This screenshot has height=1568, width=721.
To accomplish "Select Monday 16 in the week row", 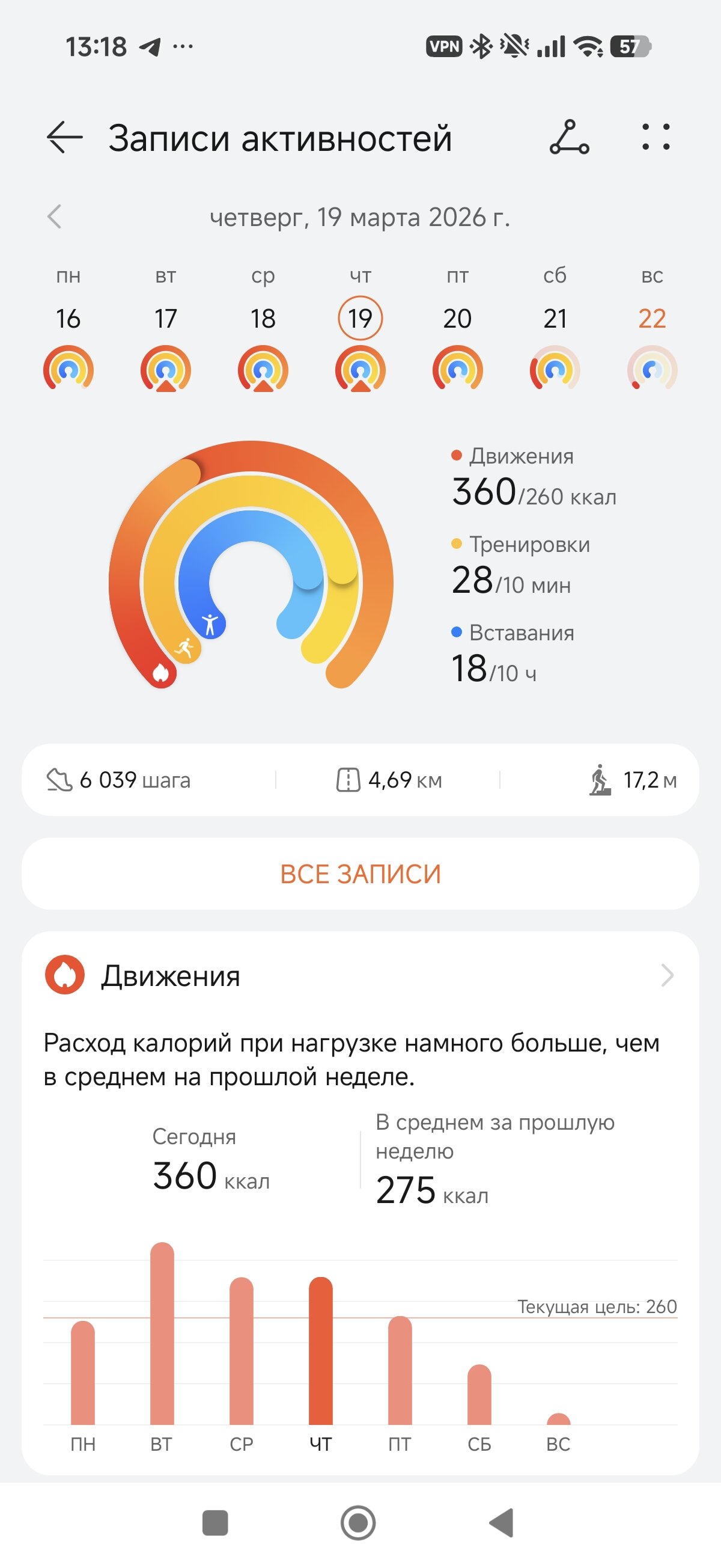I will [68, 319].
